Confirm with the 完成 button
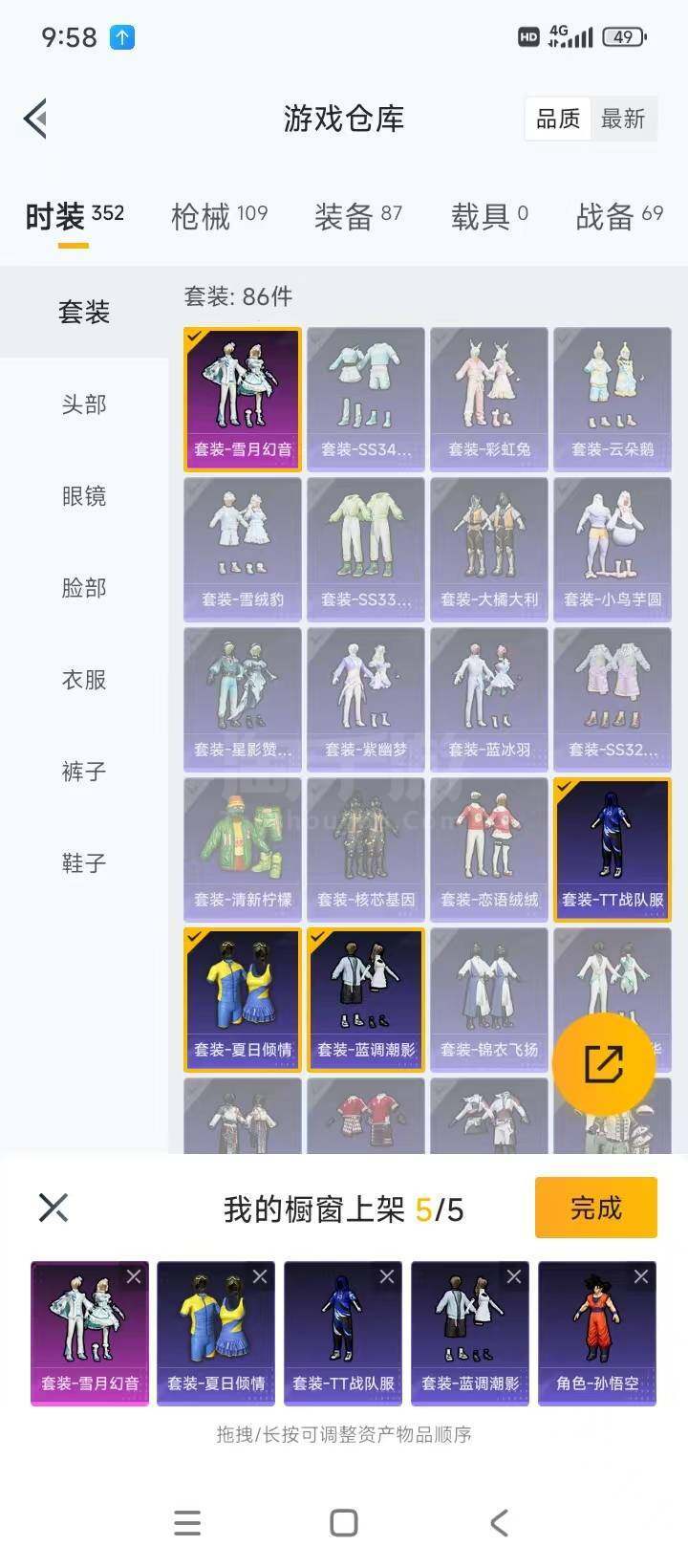Screen dimensions: 688x1568 pyautogui.click(x=596, y=1208)
